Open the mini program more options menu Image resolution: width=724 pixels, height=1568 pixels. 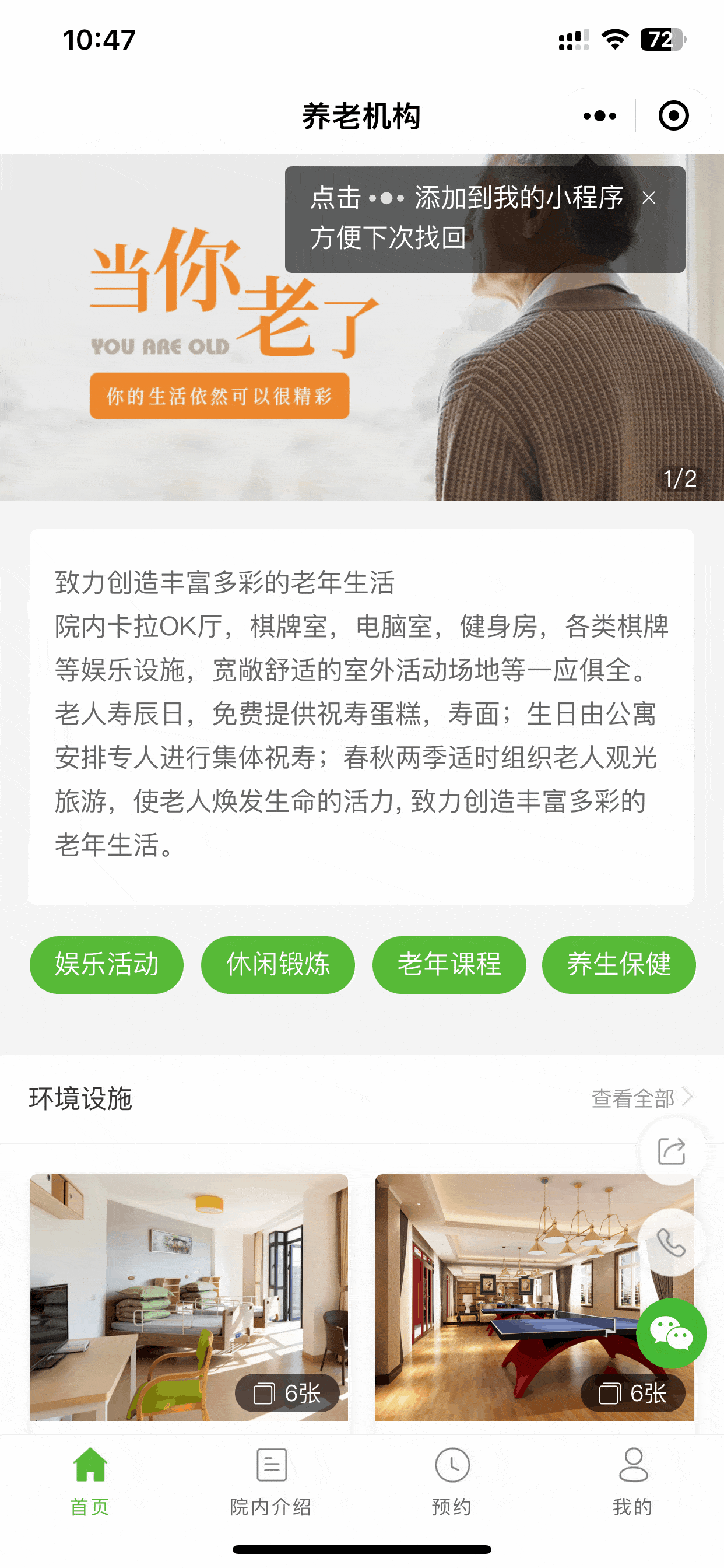point(599,116)
